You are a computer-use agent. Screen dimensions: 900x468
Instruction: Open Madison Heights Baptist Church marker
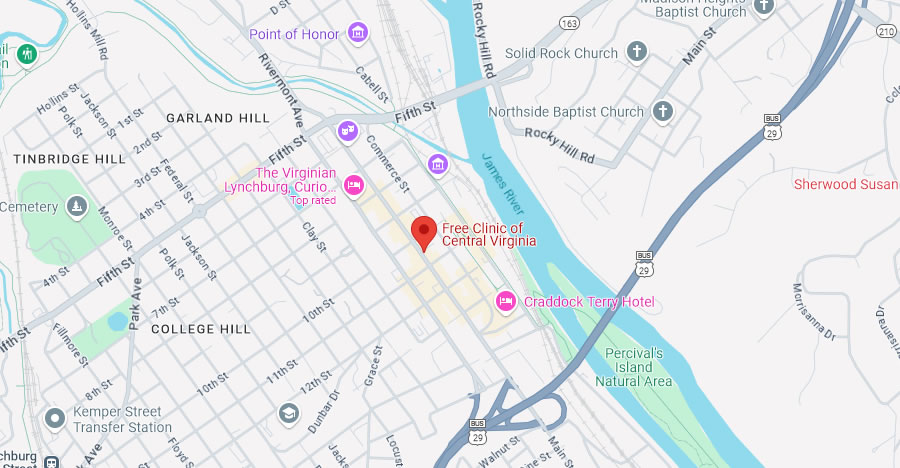[x=765, y=6]
